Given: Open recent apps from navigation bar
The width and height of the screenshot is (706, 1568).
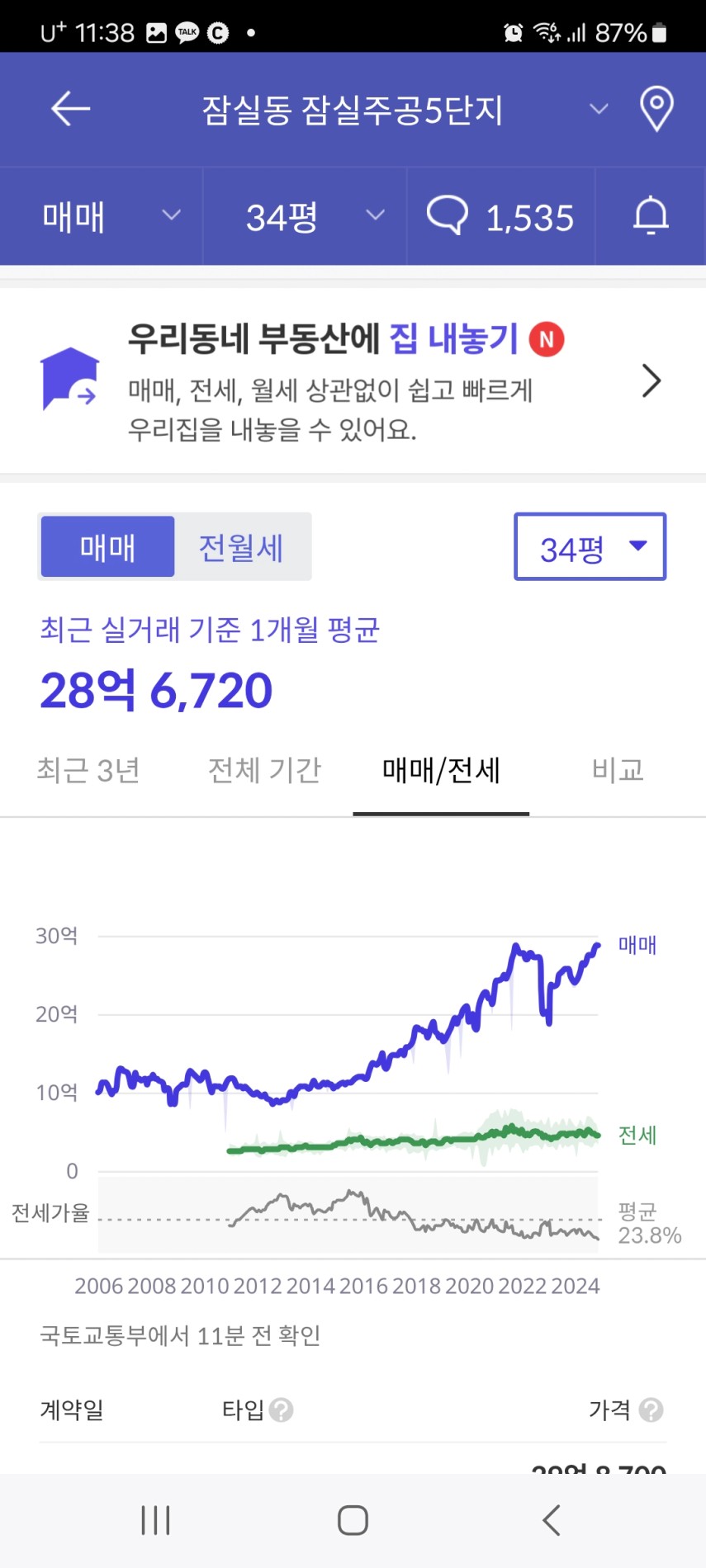Looking at the screenshot, I should (x=155, y=1520).
